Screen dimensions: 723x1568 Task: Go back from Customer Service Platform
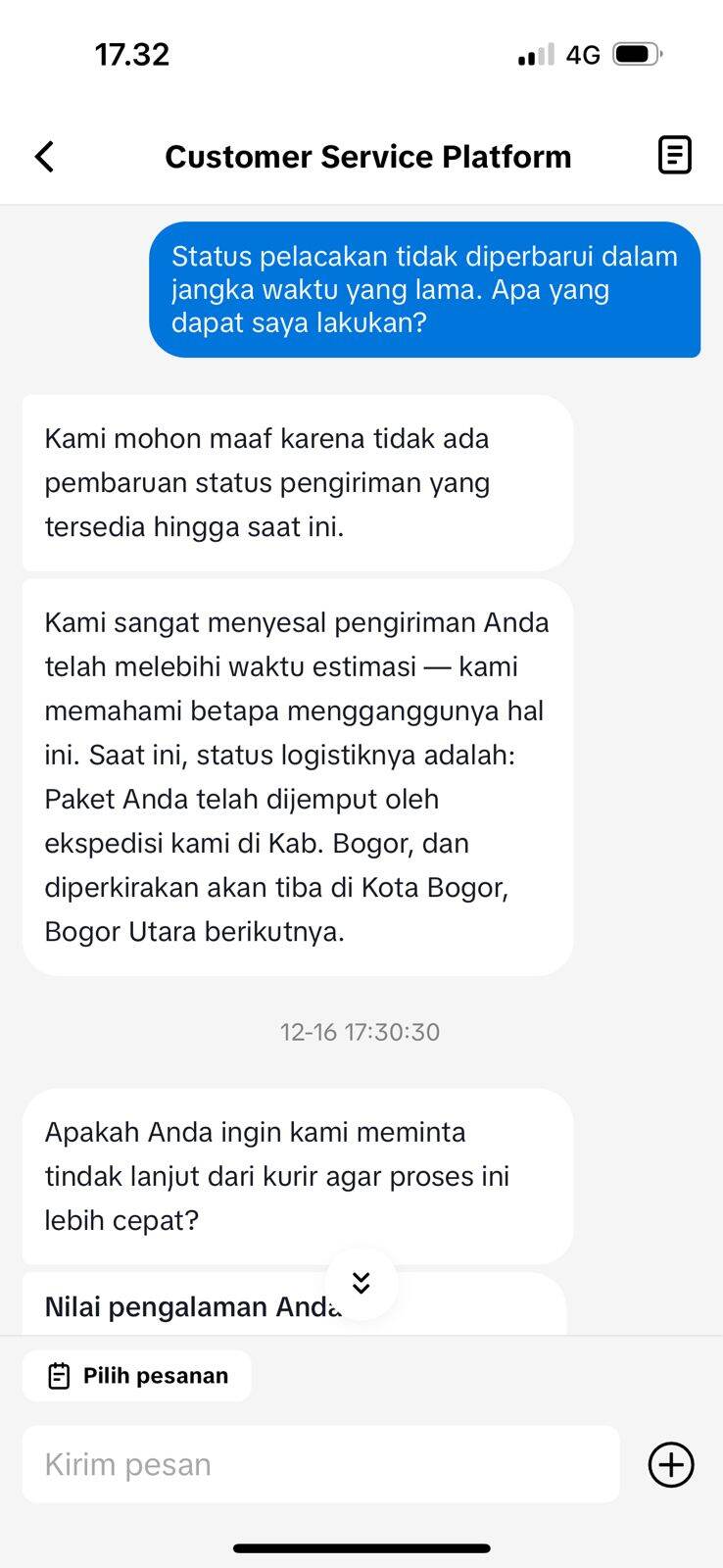click(x=45, y=157)
